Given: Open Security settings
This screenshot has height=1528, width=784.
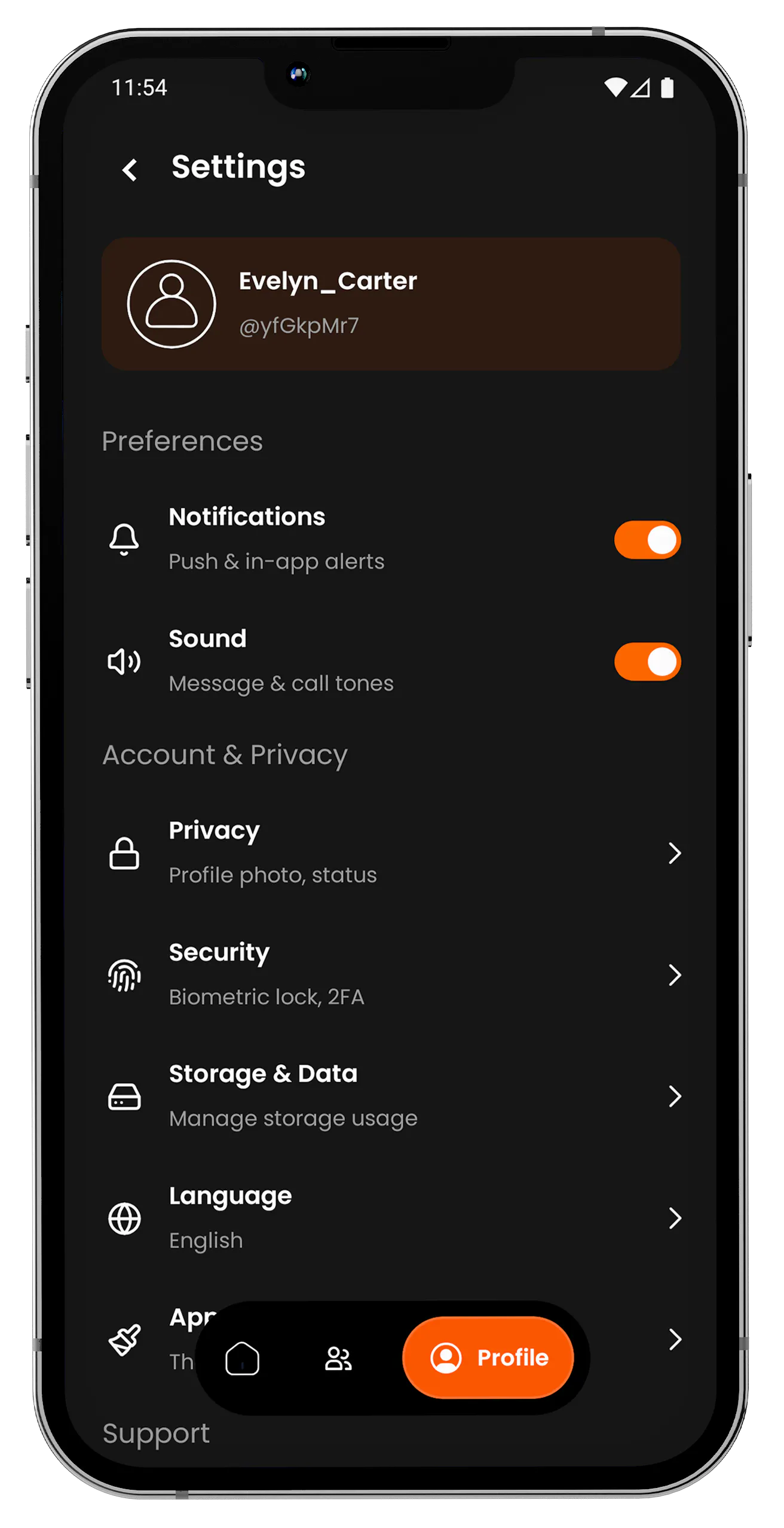Looking at the screenshot, I should 391,974.
